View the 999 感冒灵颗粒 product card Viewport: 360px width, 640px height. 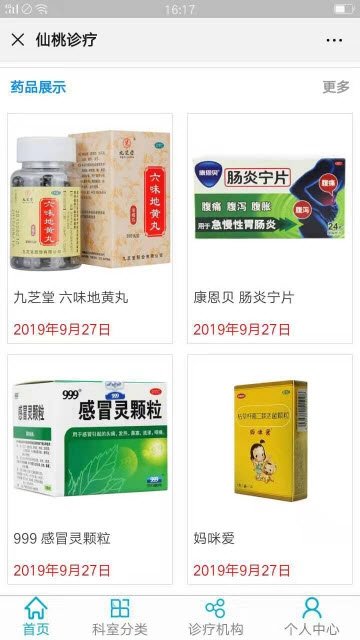coord(90,469)
